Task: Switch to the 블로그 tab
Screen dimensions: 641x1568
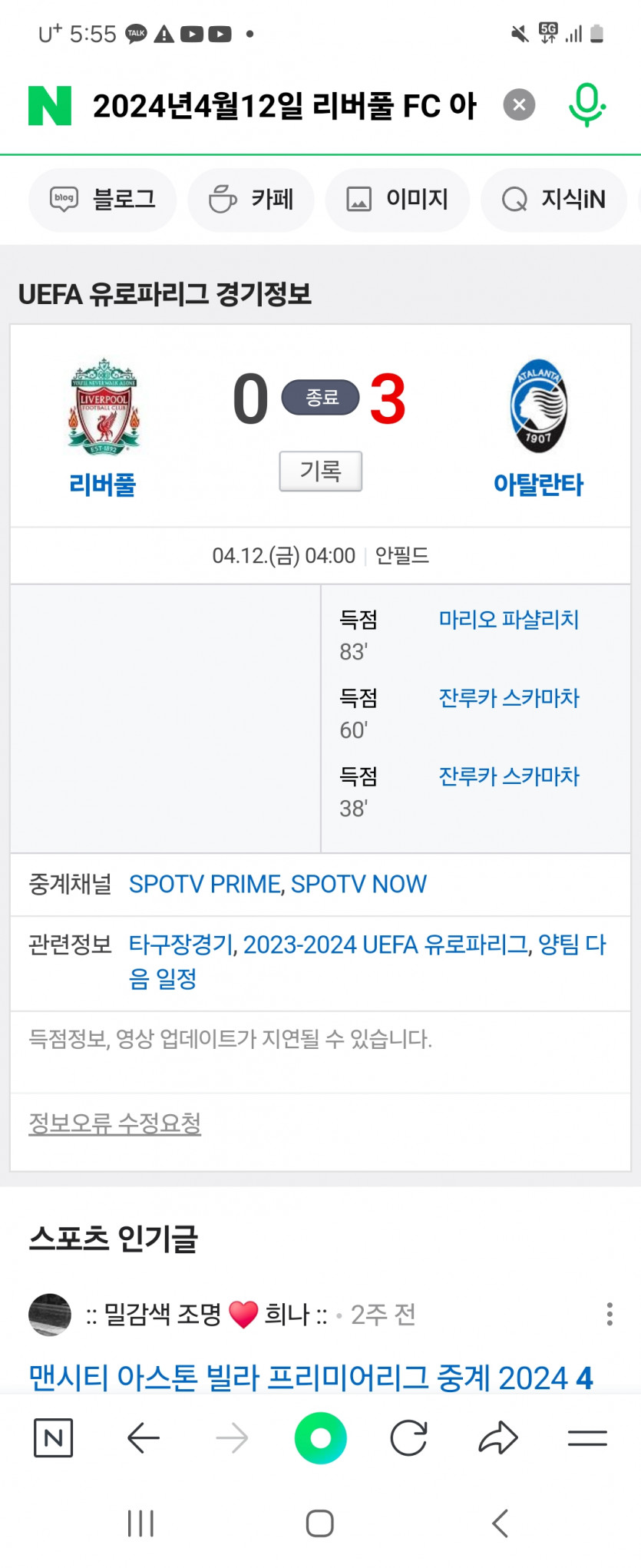Action: (x=103, y=200)
